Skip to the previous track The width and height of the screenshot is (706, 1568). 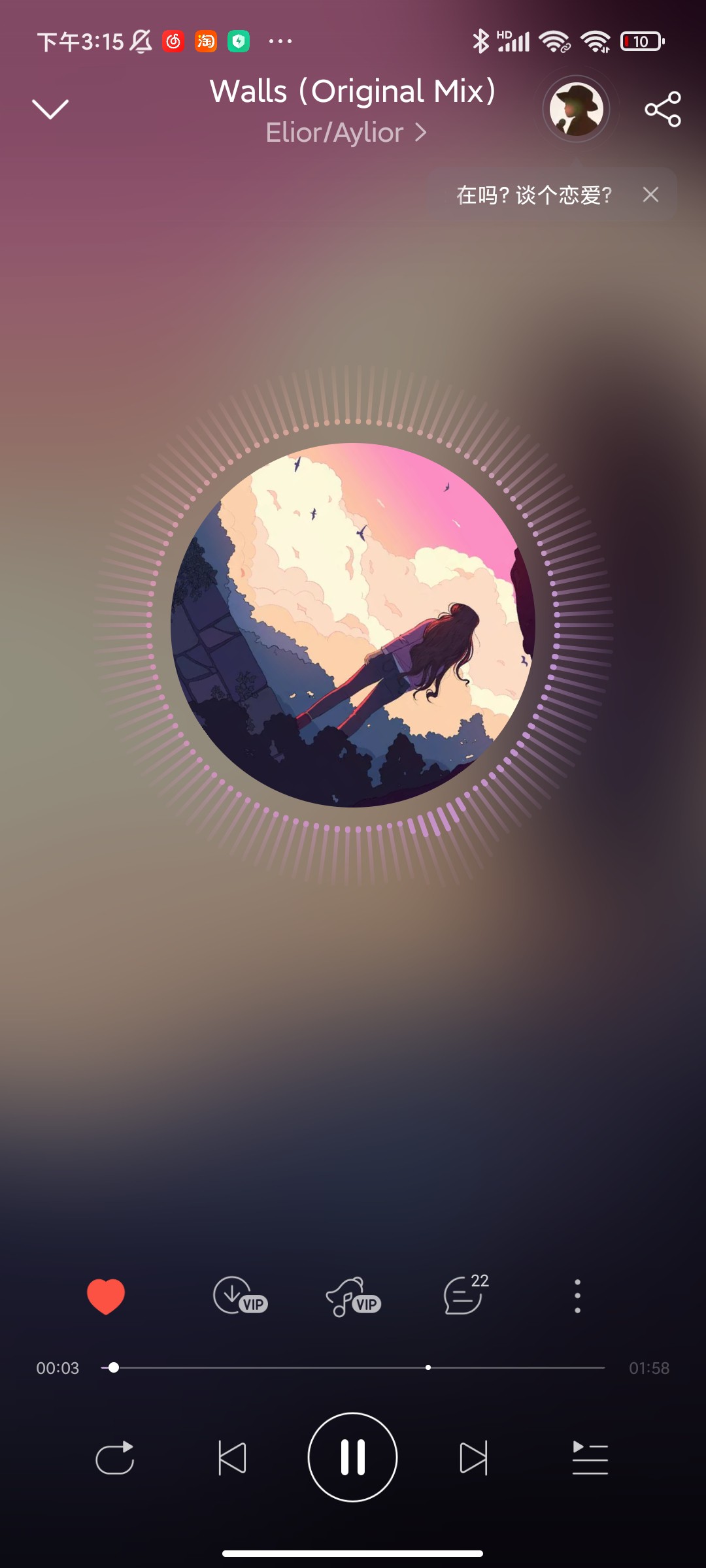click(x=232, y=1458)
